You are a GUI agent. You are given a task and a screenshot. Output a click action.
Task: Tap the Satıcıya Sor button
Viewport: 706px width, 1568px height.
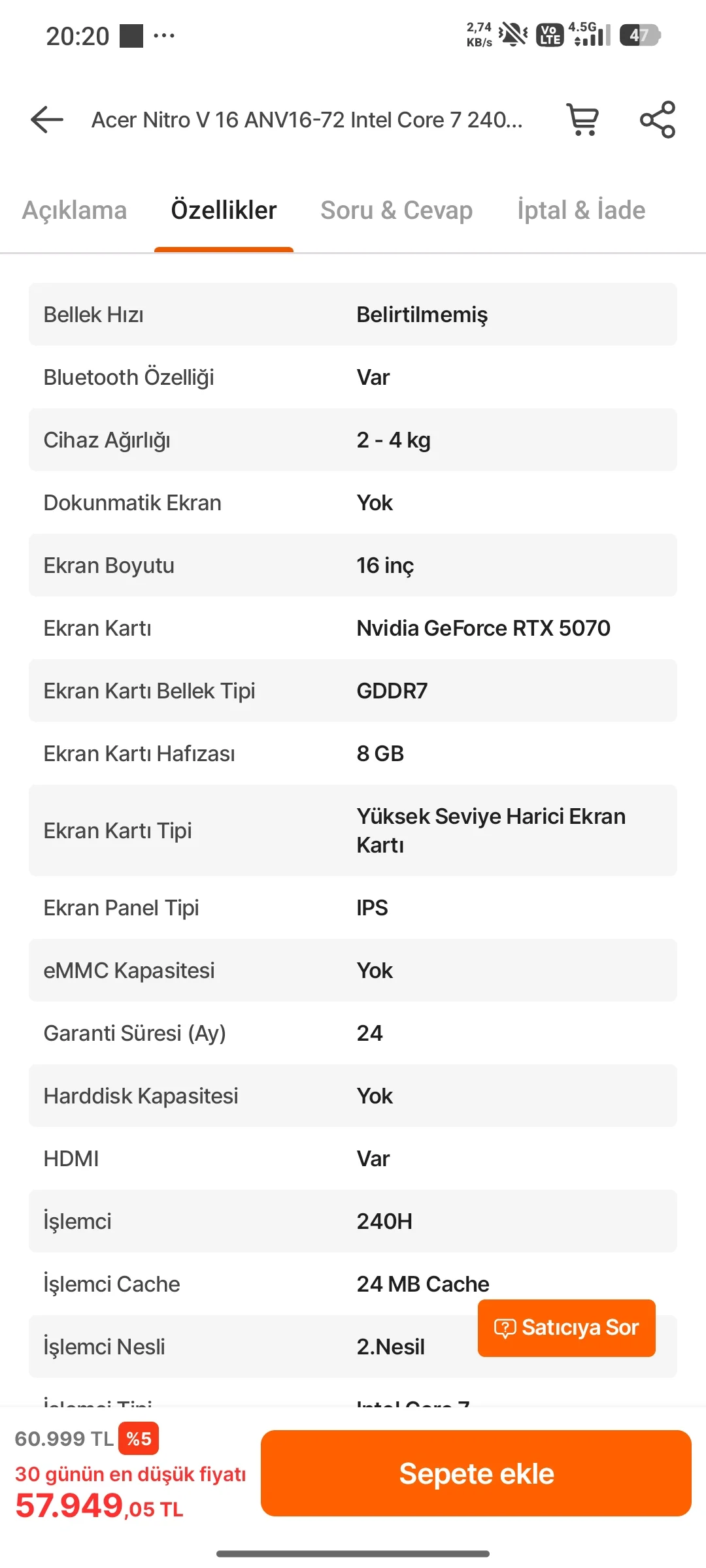point(567,1328)
